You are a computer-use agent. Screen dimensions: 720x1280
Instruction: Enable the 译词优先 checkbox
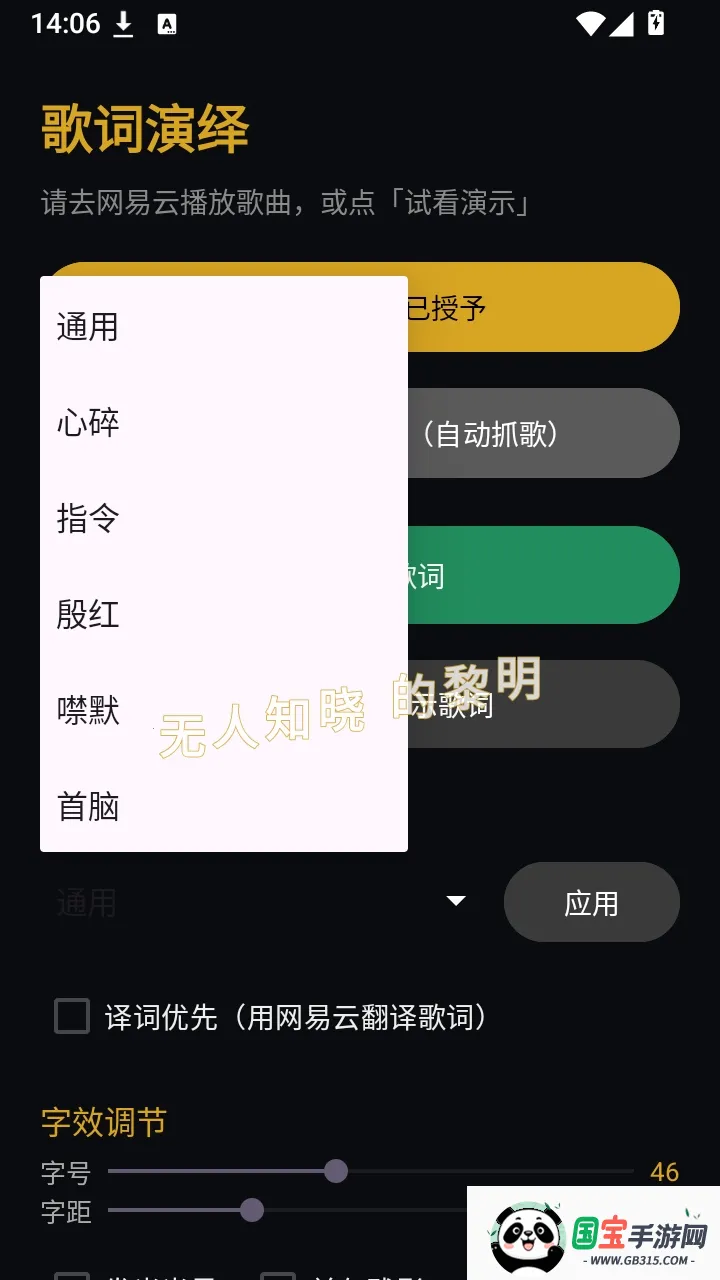72,1017
